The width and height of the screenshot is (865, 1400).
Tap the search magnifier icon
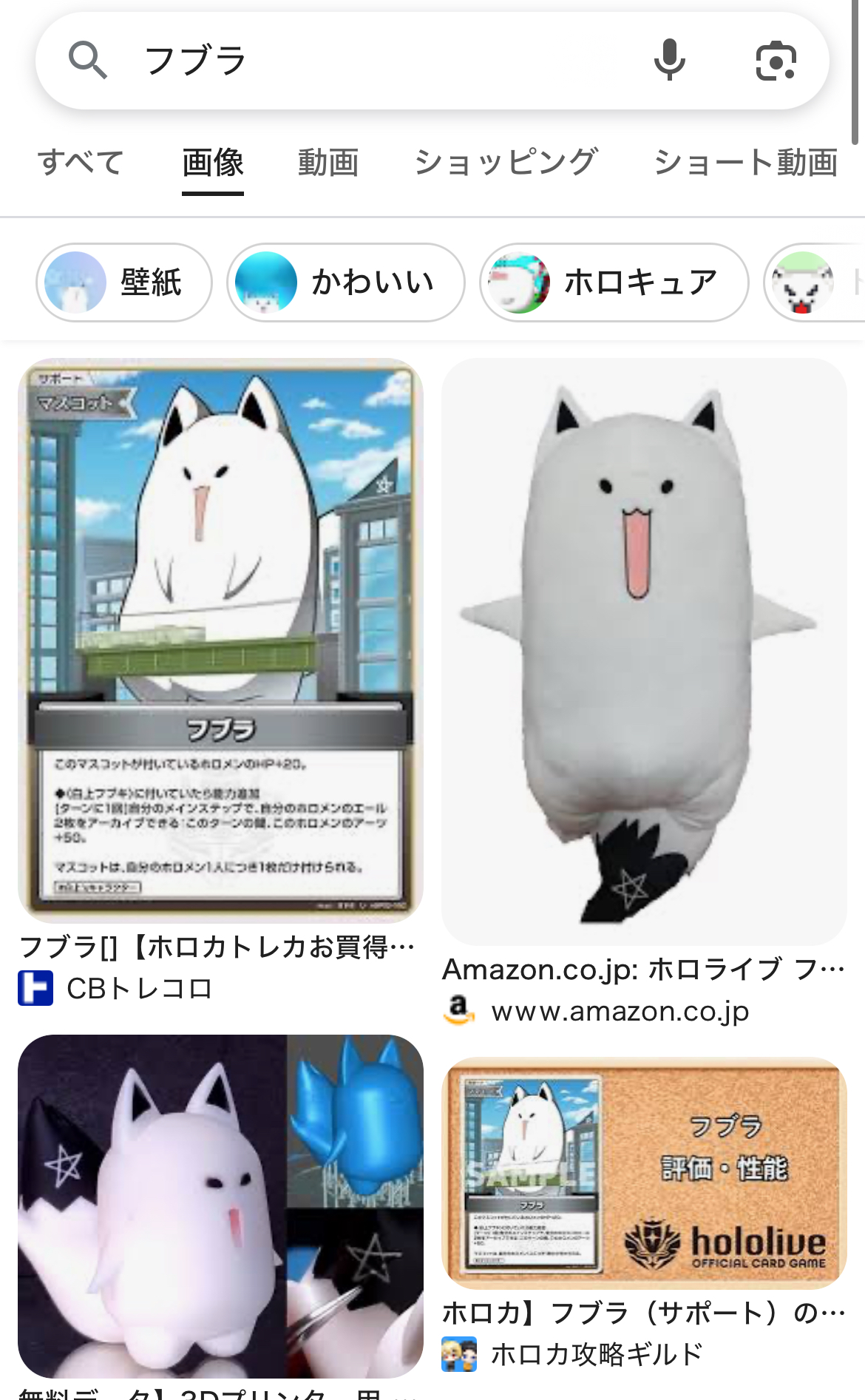click(x=88, y=60)
